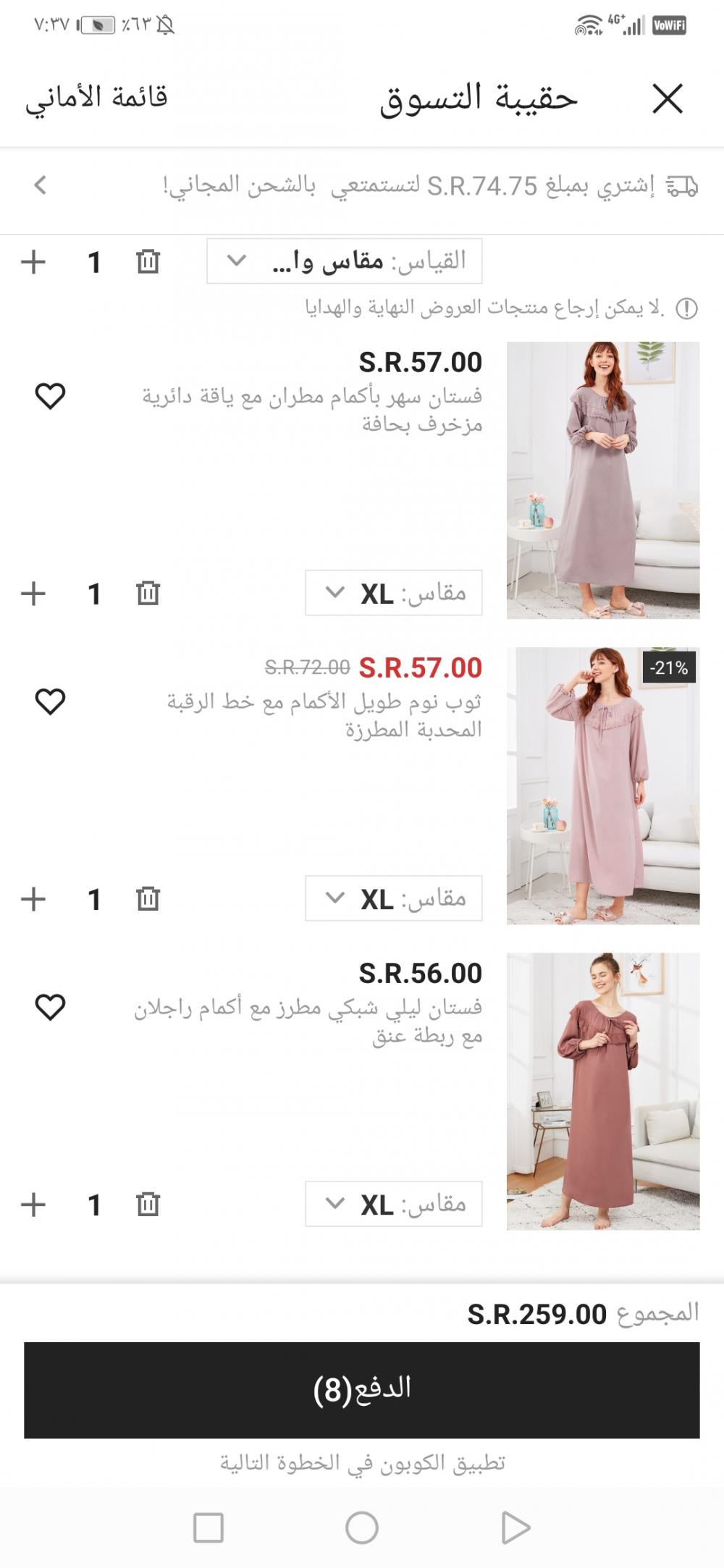Viewport: 724px width, 1568px height.
Task: Open the wishlist (قائمة الأماني)
Action: [x=97, y=97]
